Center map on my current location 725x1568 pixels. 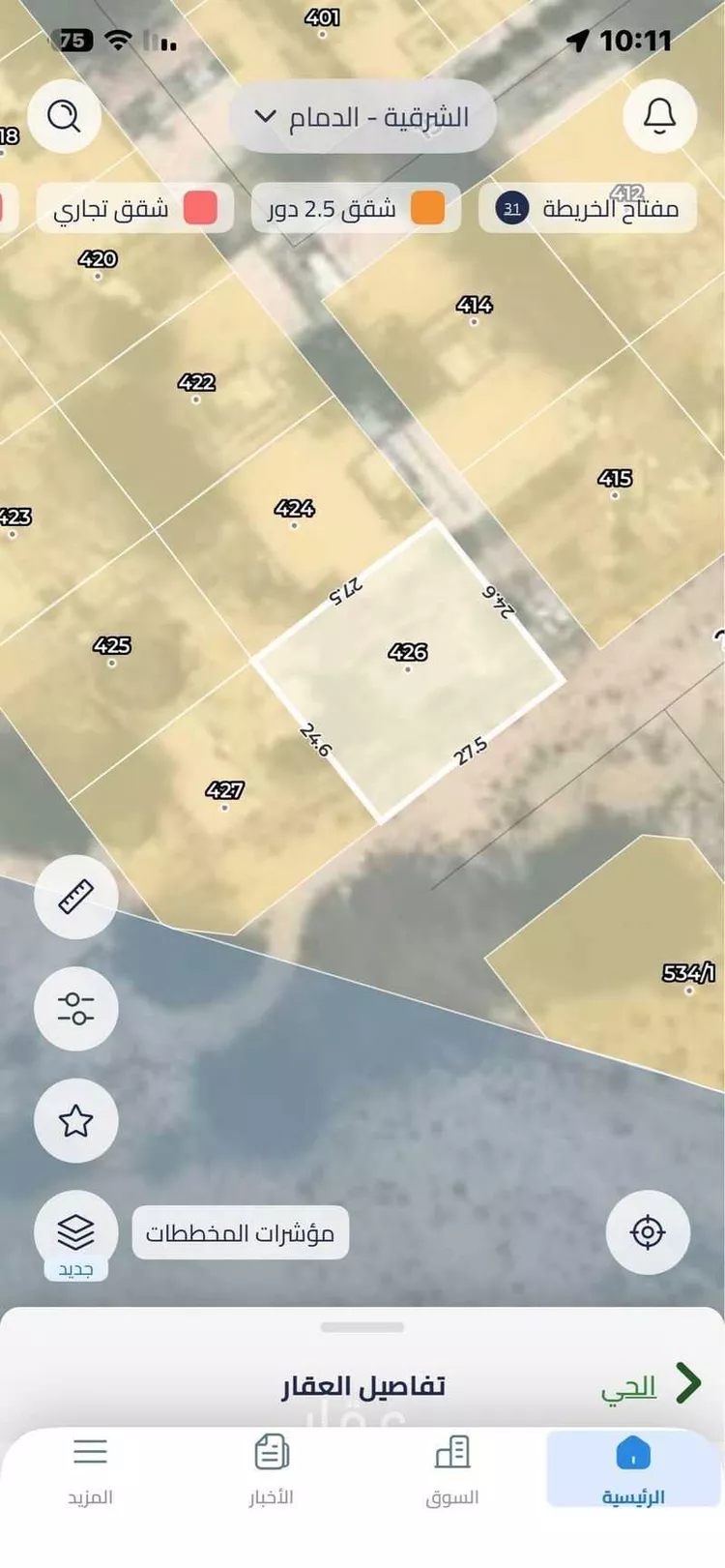click(x=647, y=1232)
